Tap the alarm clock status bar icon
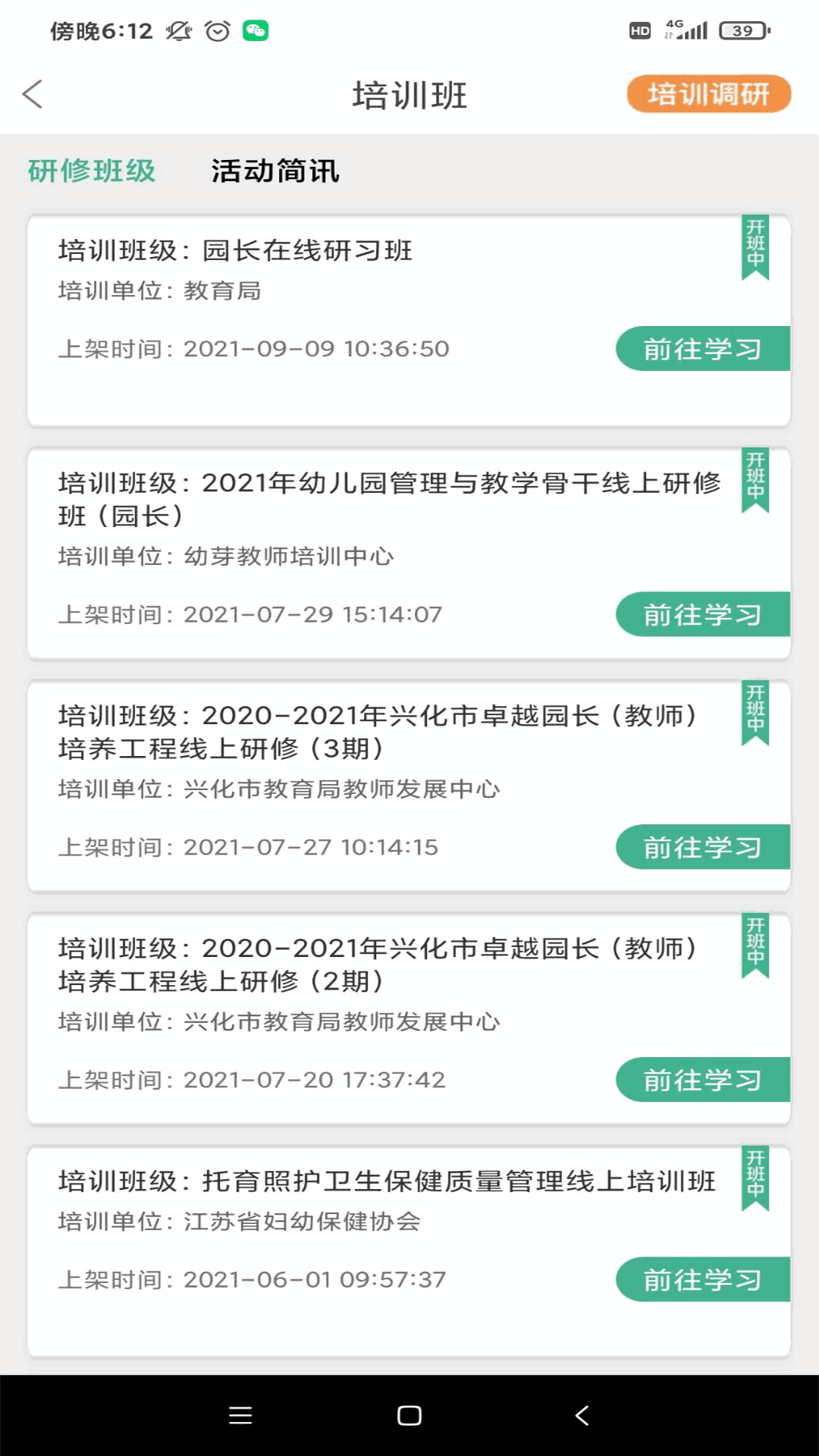This screenshot has height=1456, width=819. (x=216, y=30)
